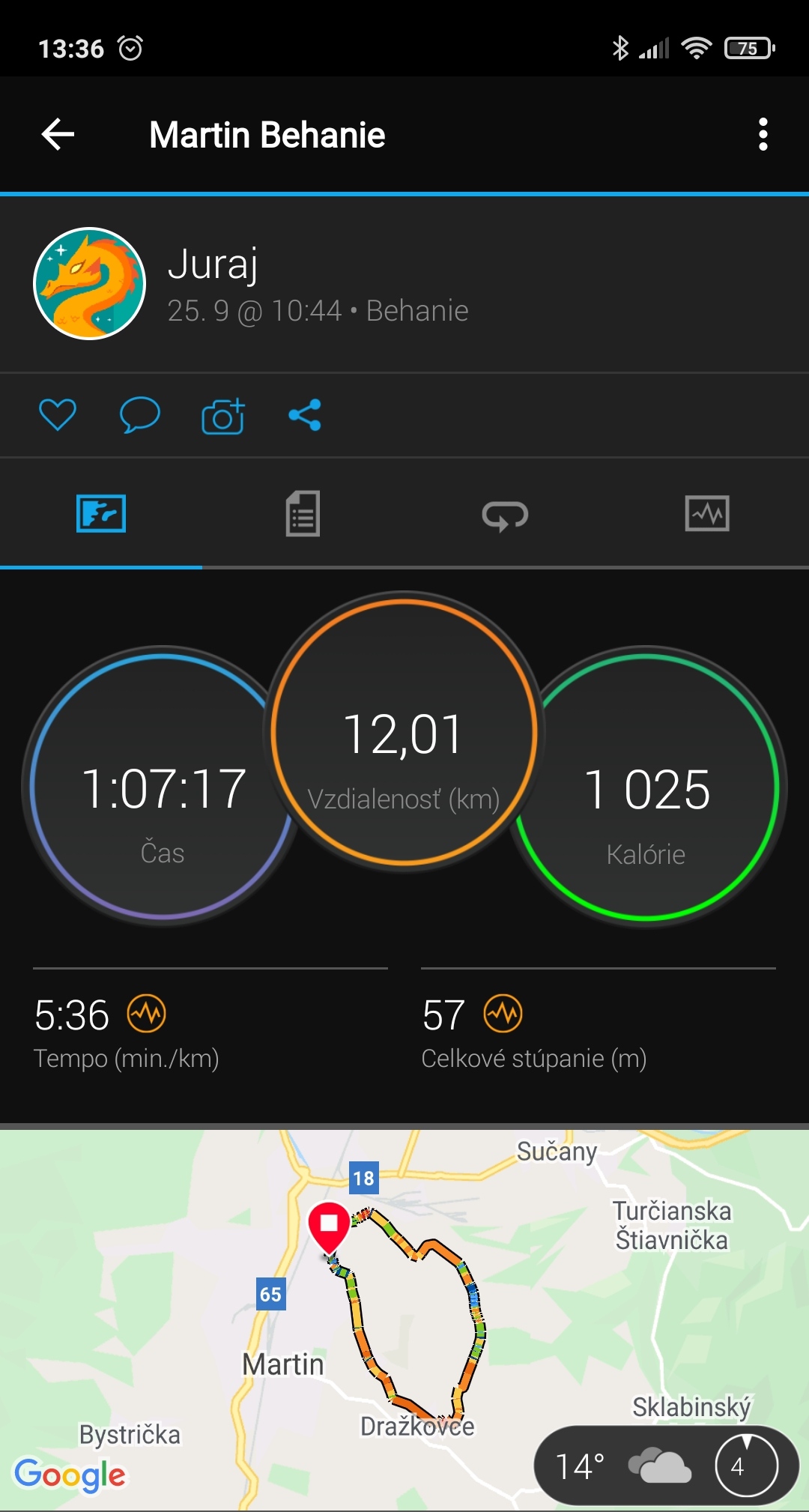Switch to the laps tab

[x=506, y=515]
